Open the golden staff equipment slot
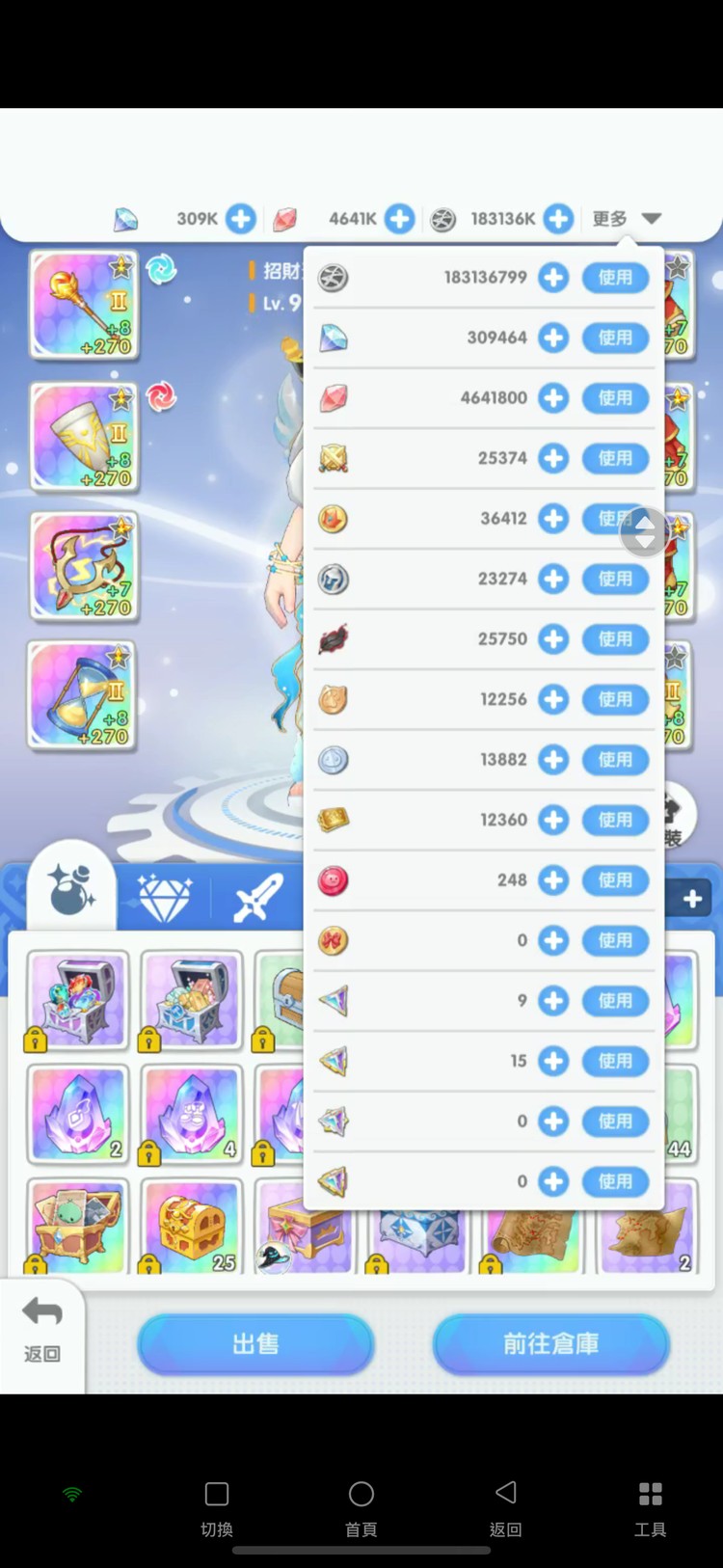 click(x=83, y=305)
